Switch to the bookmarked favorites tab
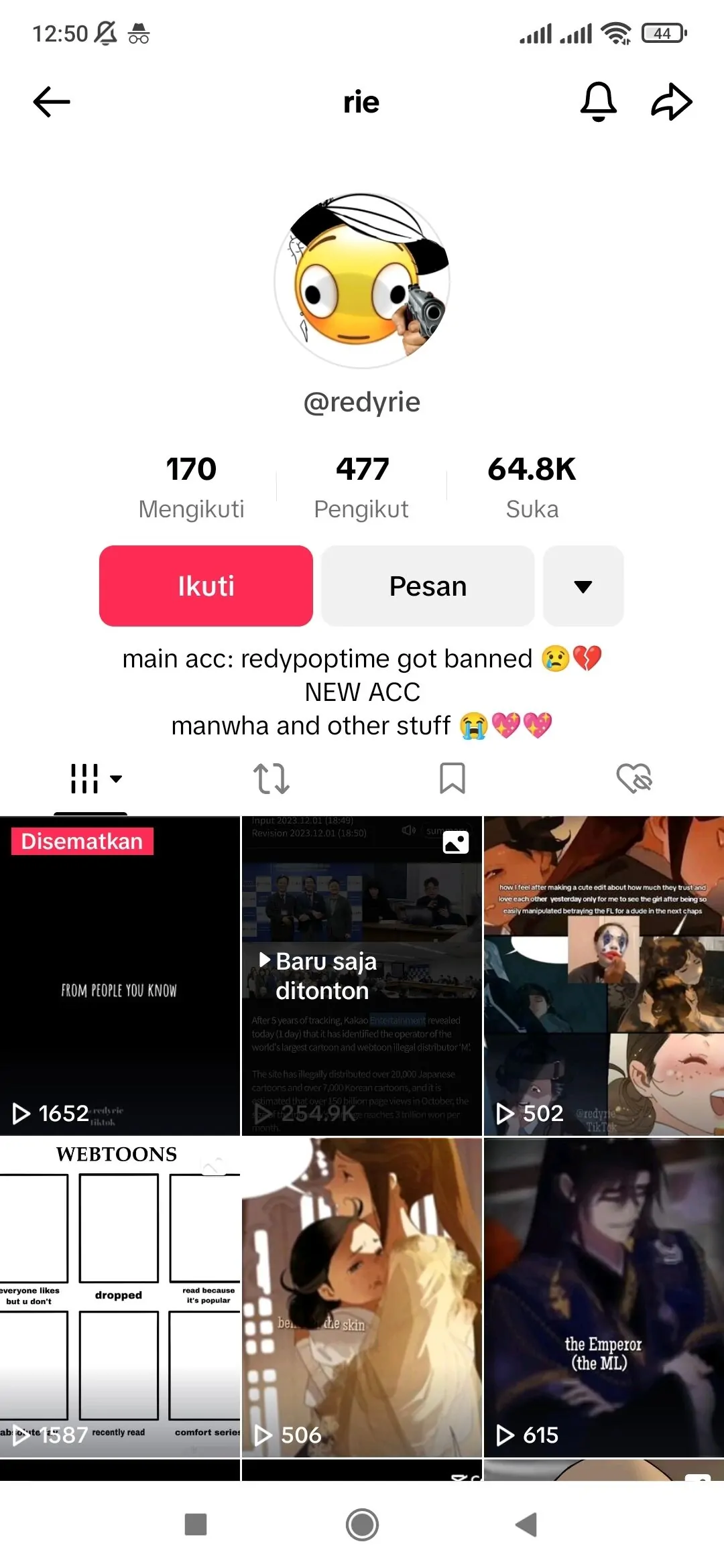The height and width of the screenshot is (1568, 724). pos(452,779)
